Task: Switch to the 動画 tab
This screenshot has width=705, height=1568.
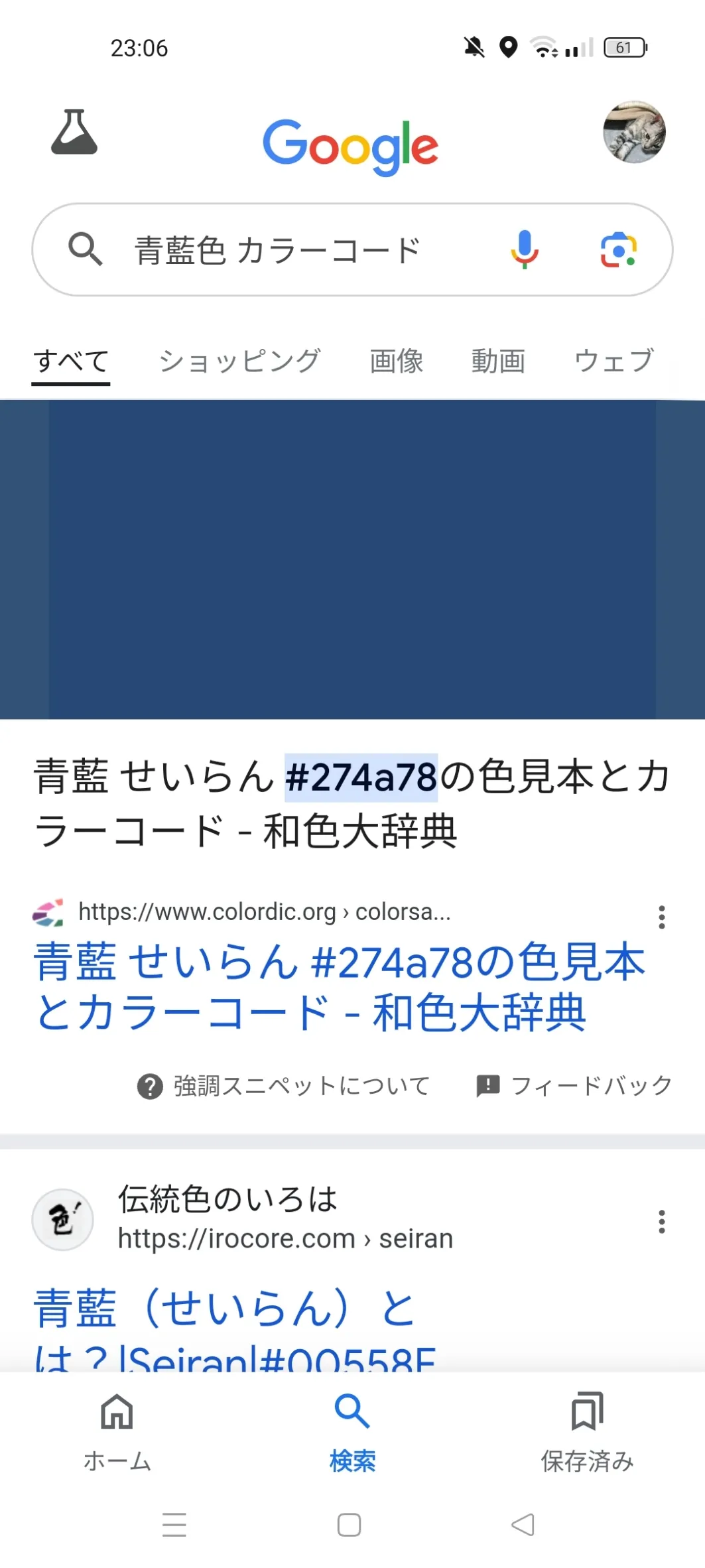Action: tap(498, 361)
